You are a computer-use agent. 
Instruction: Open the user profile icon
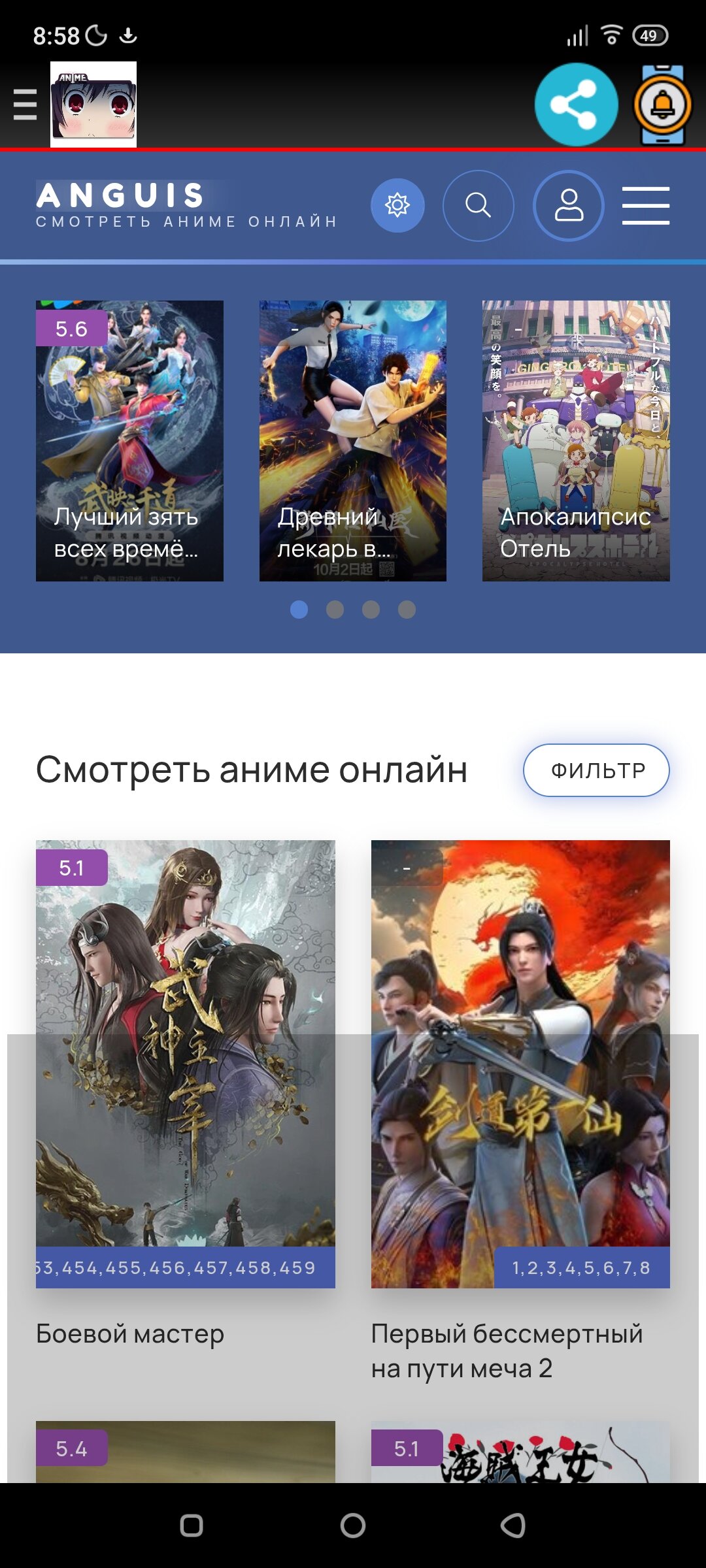(x=569, y=205)
